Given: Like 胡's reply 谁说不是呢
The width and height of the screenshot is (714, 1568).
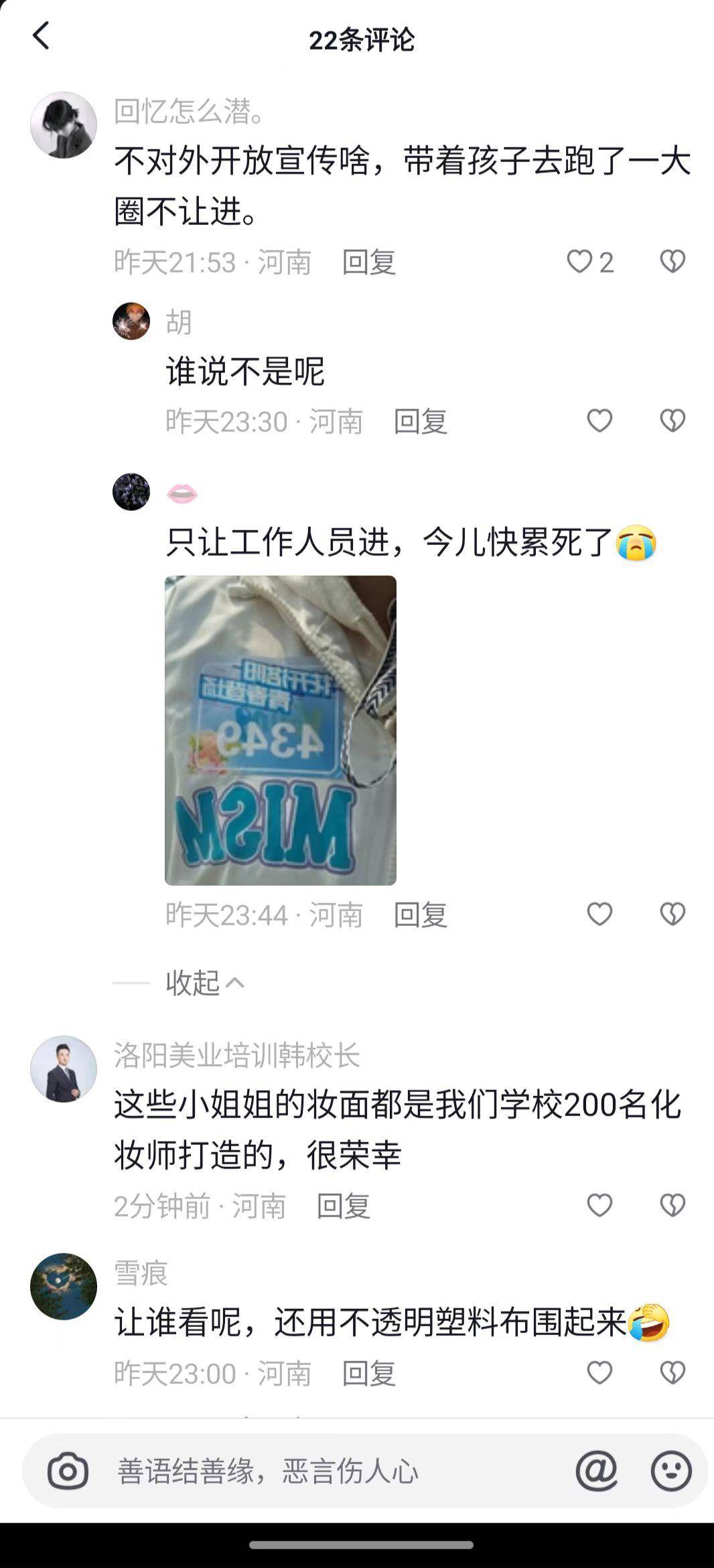Looking at the screenshot, I should 599,421.
